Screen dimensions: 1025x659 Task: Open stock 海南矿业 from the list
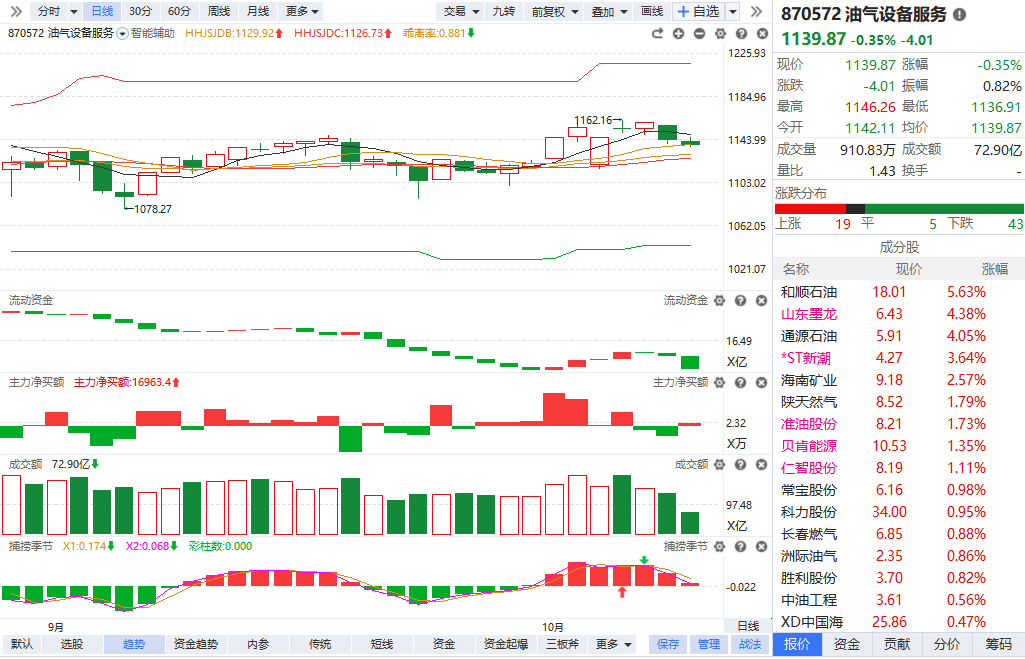[809, 380]
